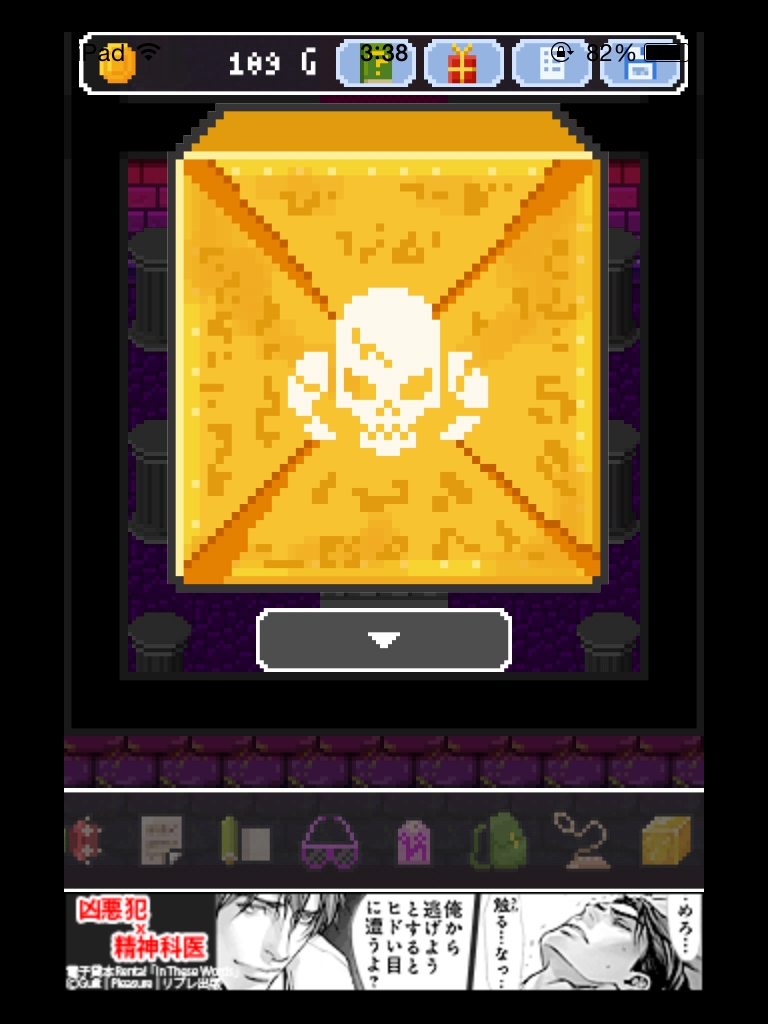The image size is (768, 1024).
Task: Select the purple tag item in inventory
Action: (x=413, y=841)
